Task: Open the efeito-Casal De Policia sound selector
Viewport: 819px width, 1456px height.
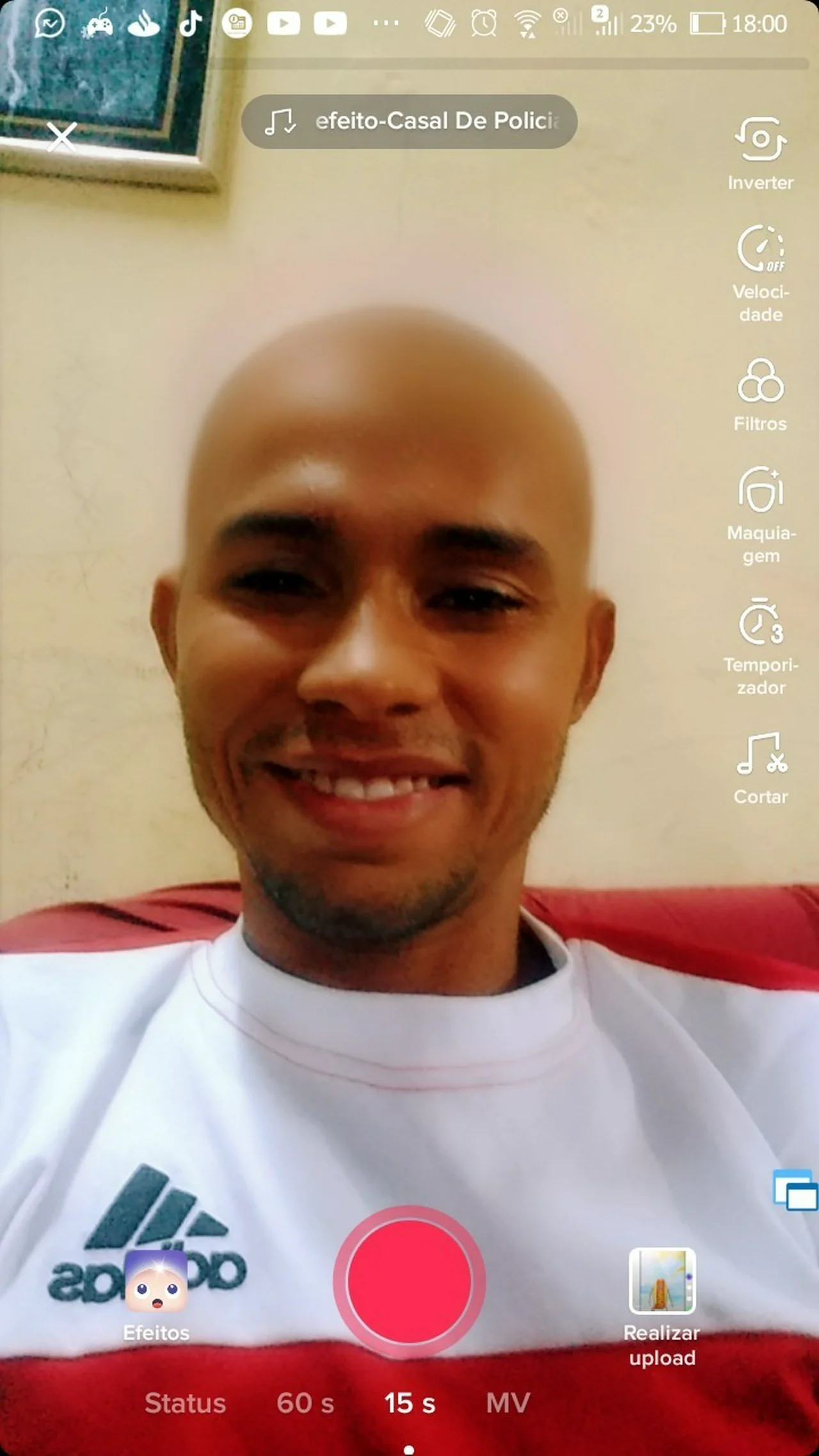Action: tap(409, 122)
